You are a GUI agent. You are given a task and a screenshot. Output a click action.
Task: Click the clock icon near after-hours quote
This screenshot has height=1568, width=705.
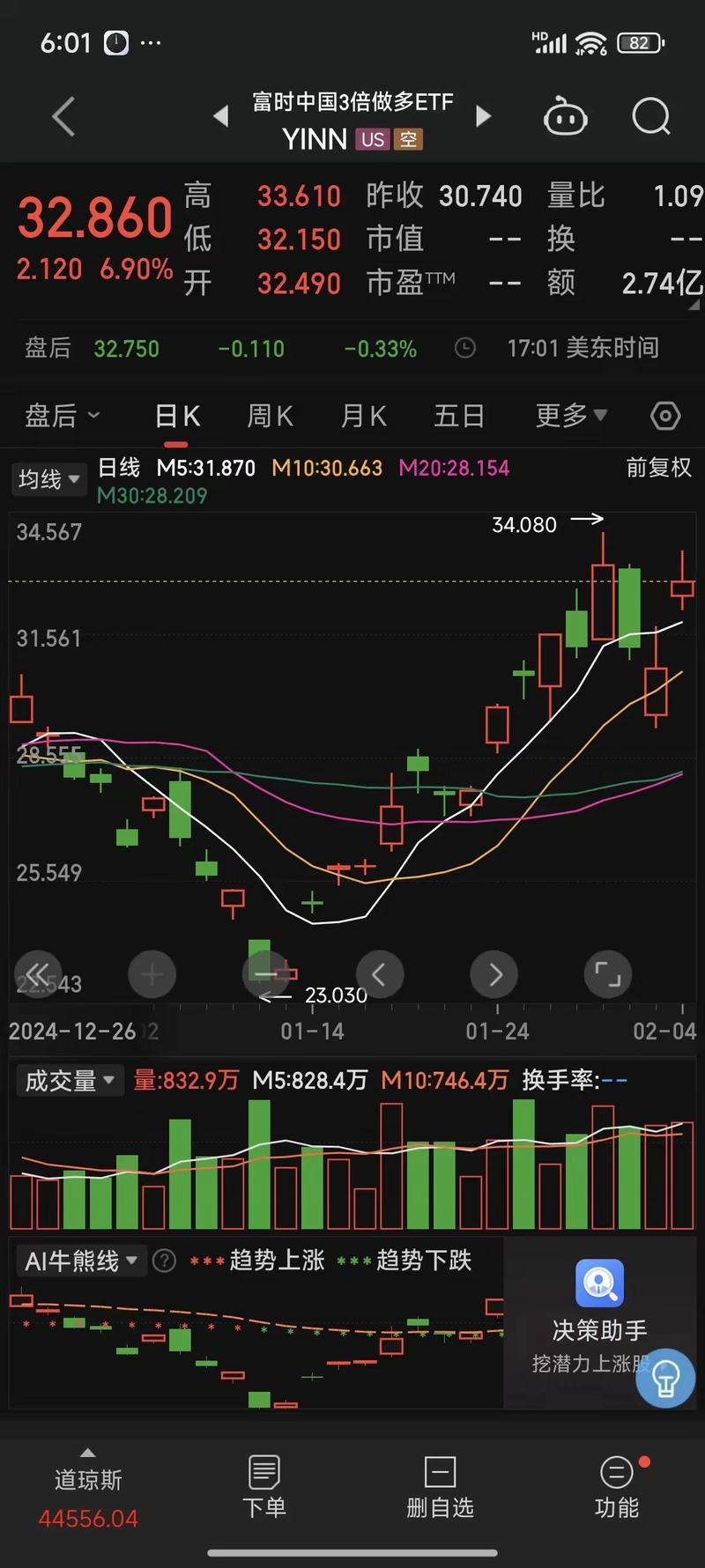pyautogui.click(x=465, y=348)
